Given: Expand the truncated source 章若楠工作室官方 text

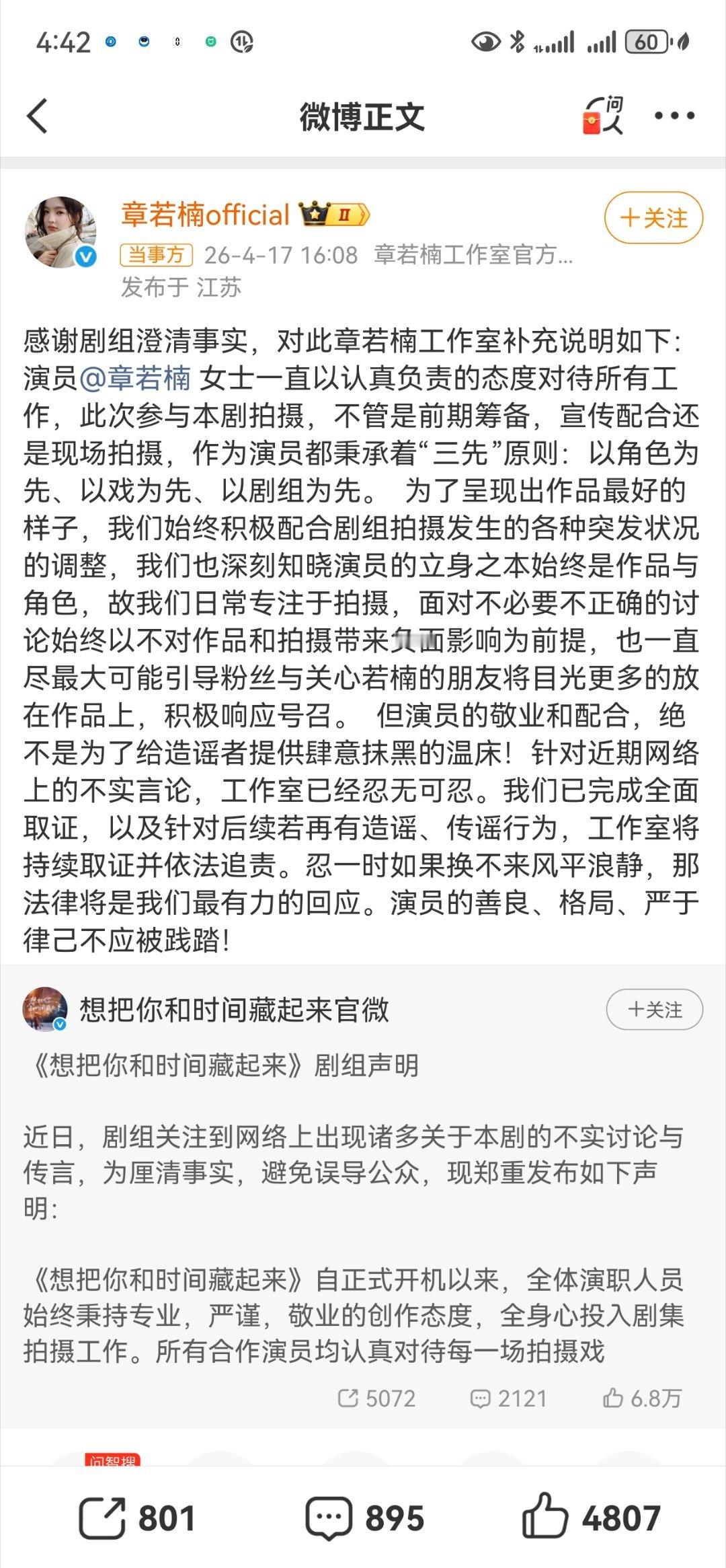Looking at the screenshot, I should pyautogui.click(x=471, y=255).
